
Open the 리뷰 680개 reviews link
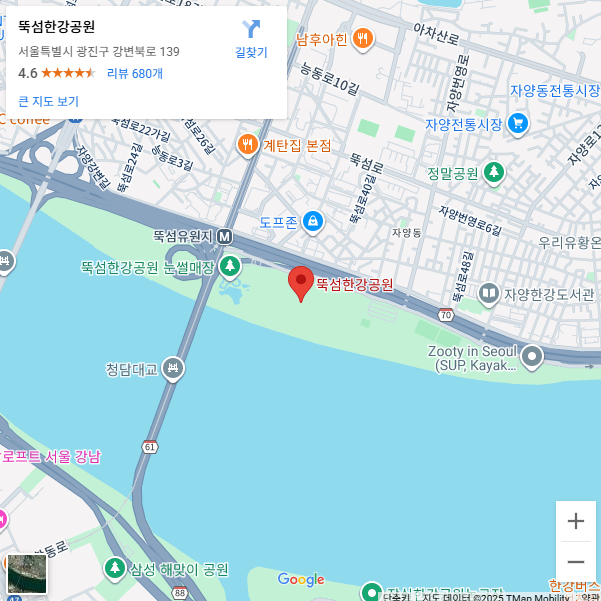click(x=135, y=73)
